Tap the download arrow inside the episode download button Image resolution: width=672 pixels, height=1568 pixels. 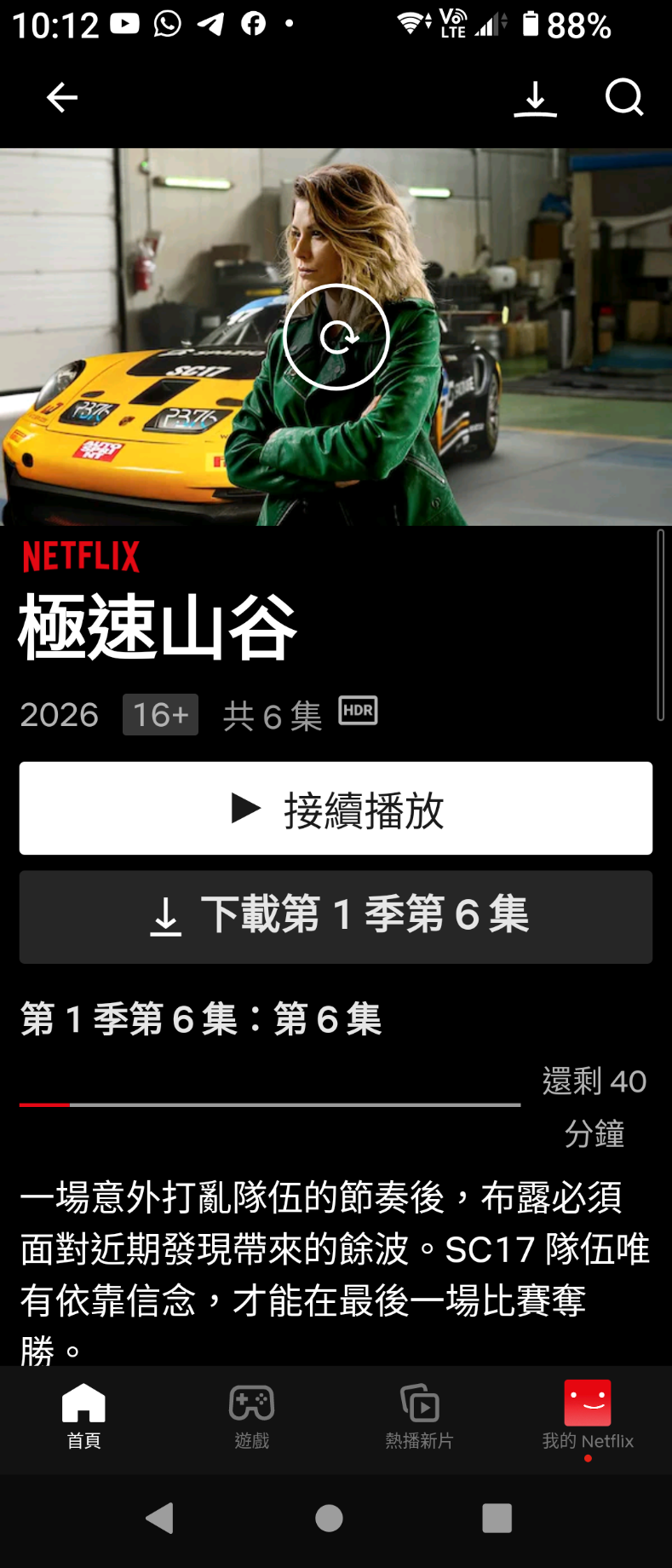tap(167, 918)
